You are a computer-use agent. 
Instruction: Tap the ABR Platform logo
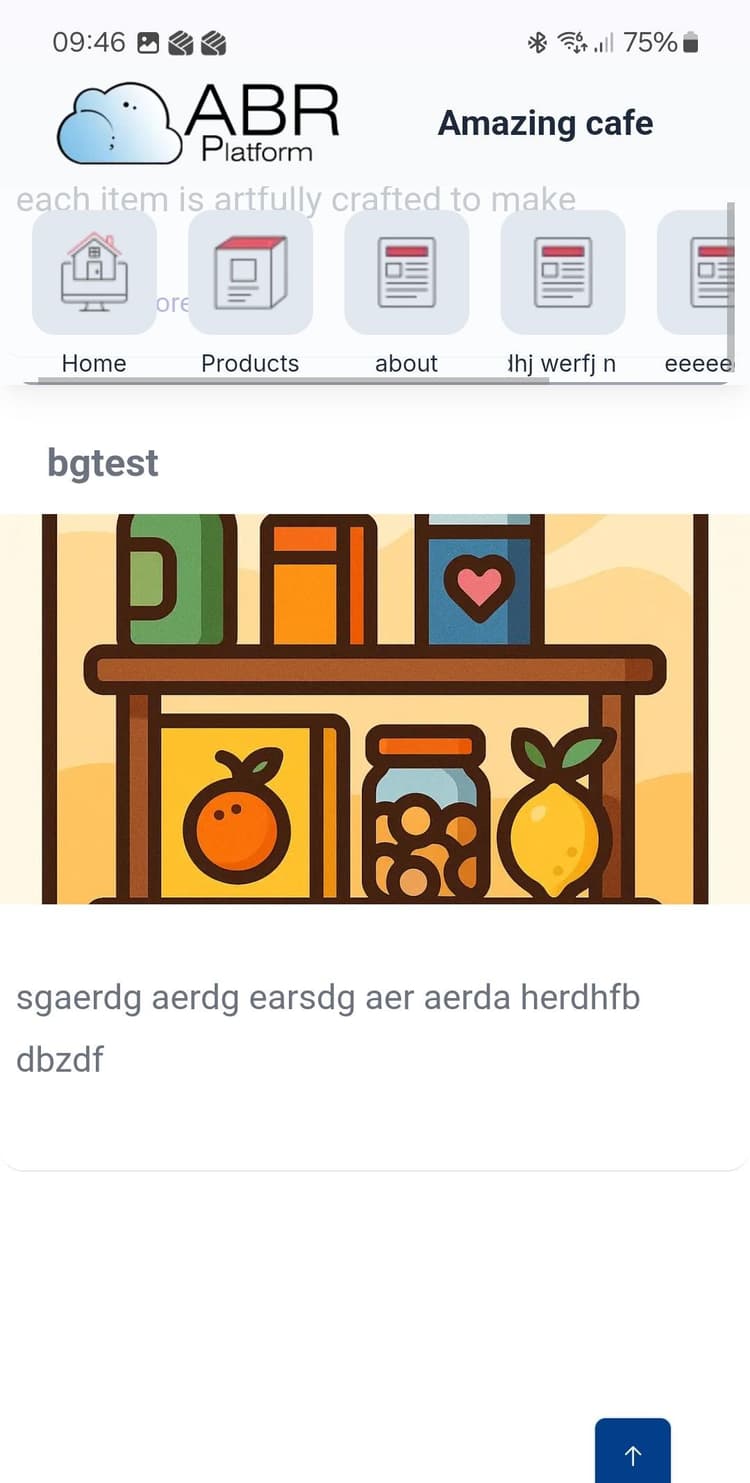pos(199,123)
